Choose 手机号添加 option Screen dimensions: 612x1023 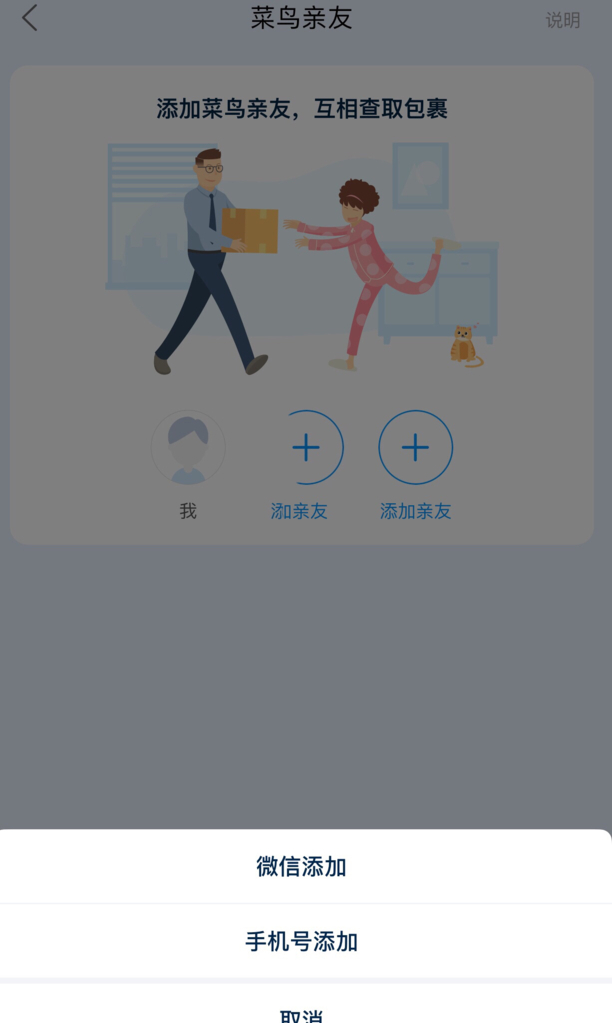coord(302,941)
